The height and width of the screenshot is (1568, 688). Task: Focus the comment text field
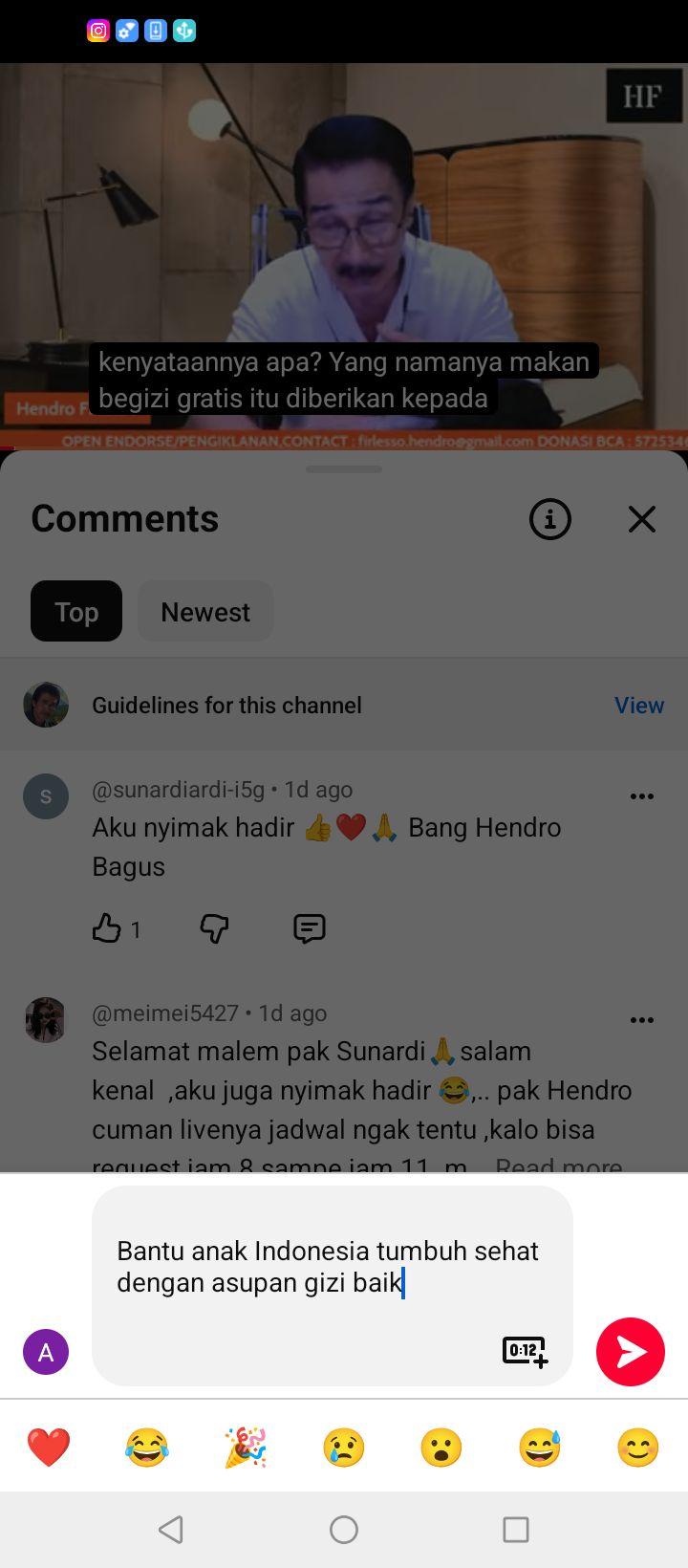click(x=333, y=1285)
